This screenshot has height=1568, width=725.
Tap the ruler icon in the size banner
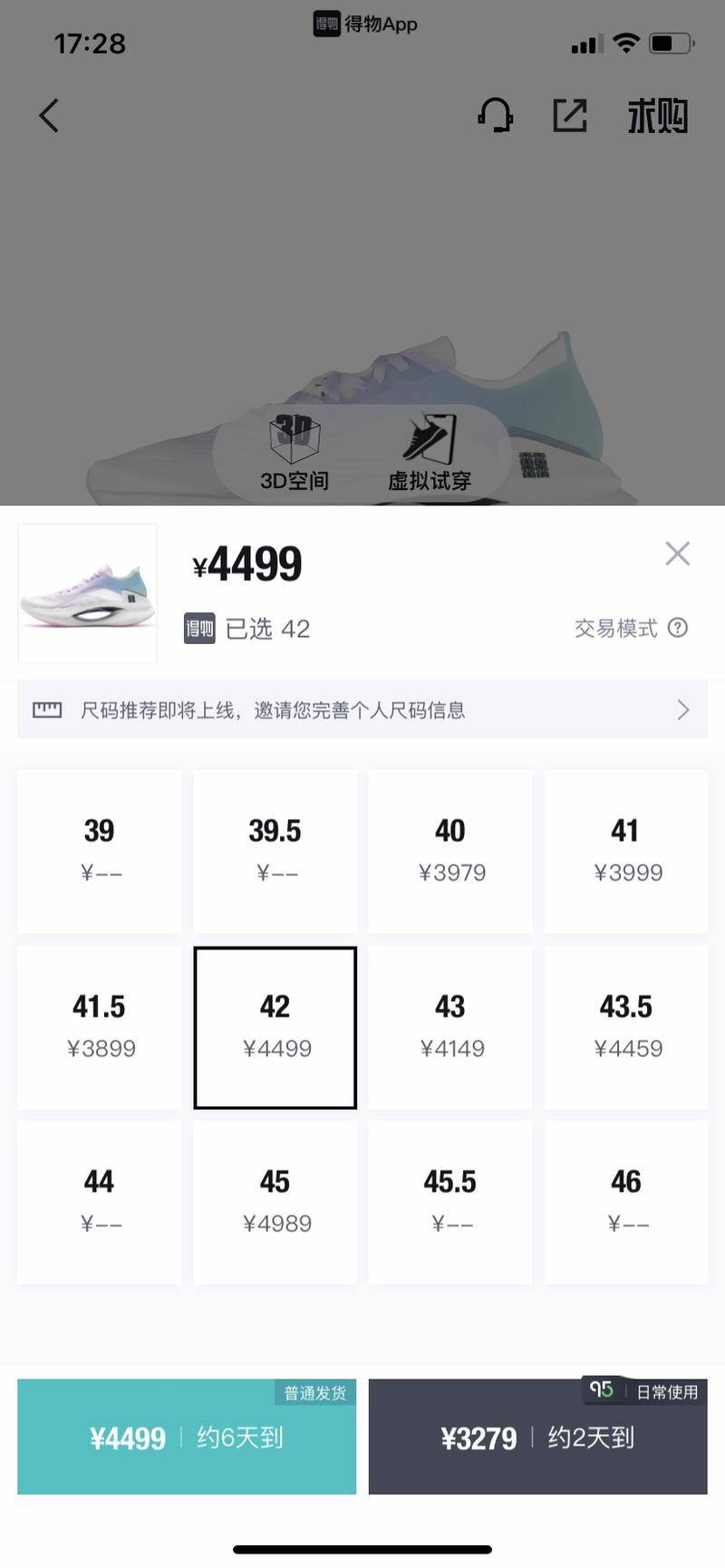tap(47, 709)
